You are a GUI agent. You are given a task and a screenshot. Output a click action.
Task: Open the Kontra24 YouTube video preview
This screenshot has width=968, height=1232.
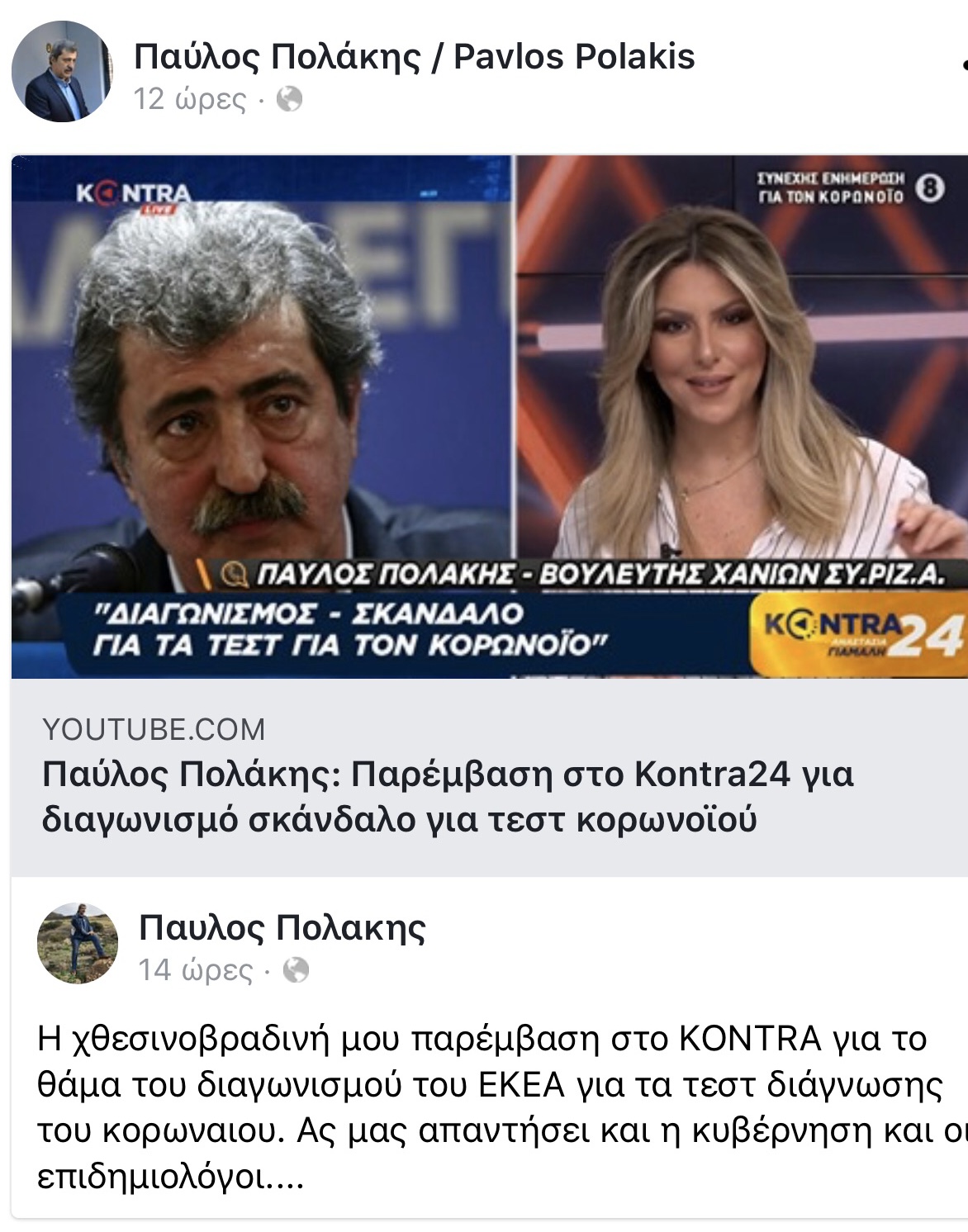click(x=489, y=417)
